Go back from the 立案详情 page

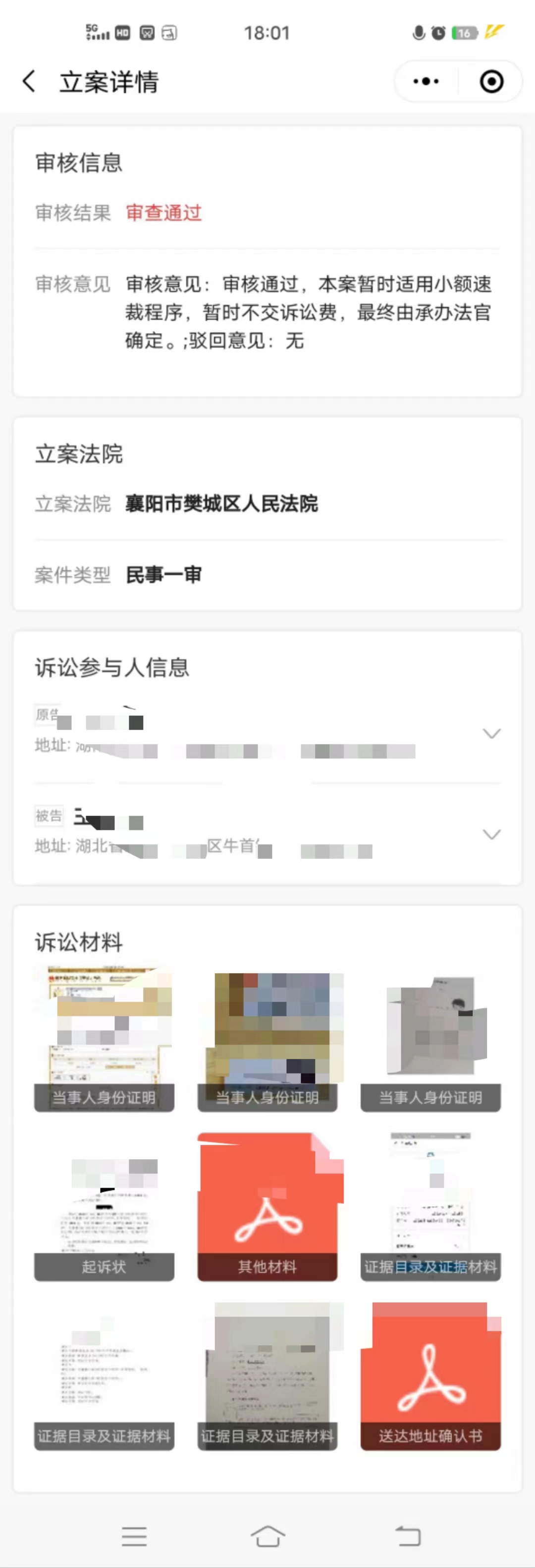pos(29,81)
